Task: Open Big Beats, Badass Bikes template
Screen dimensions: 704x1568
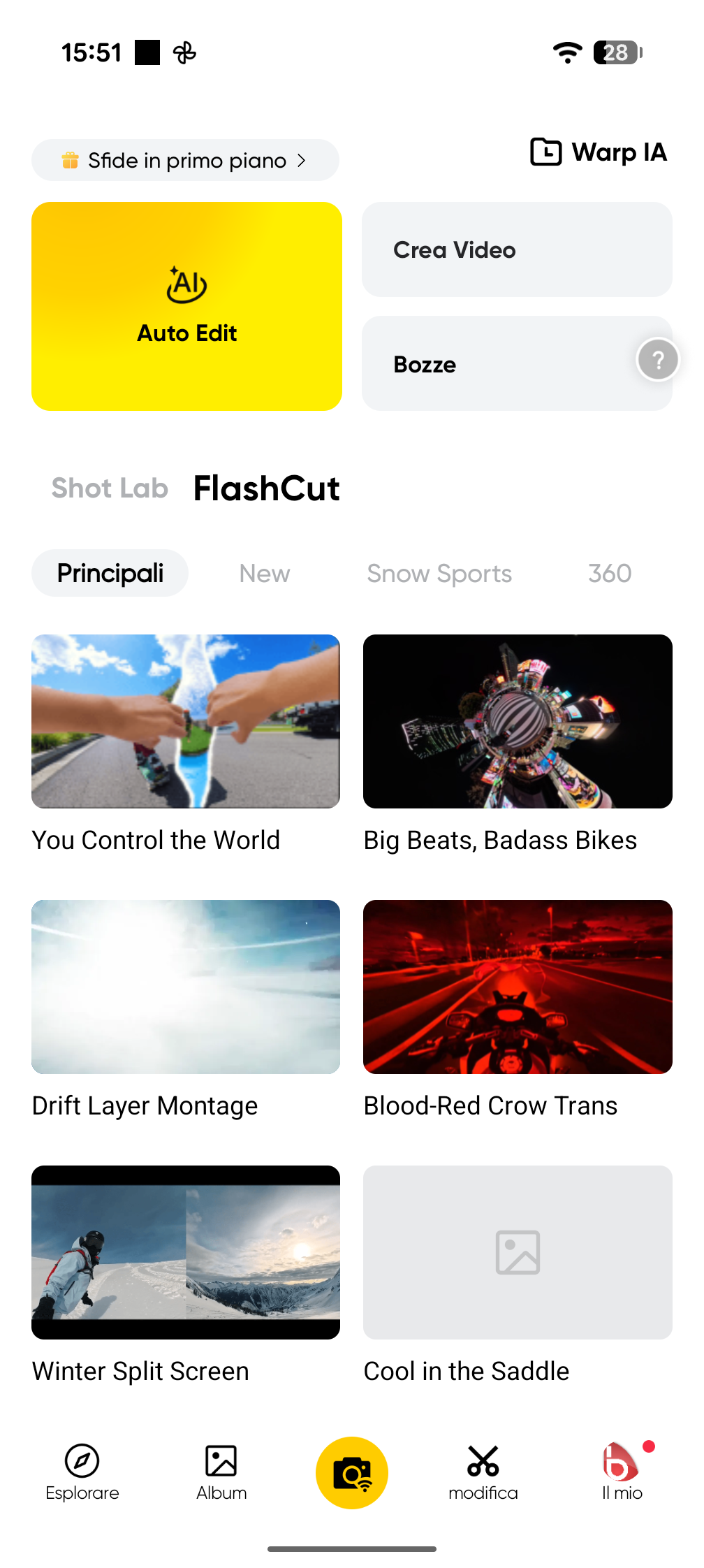Action: coord(518,721)
